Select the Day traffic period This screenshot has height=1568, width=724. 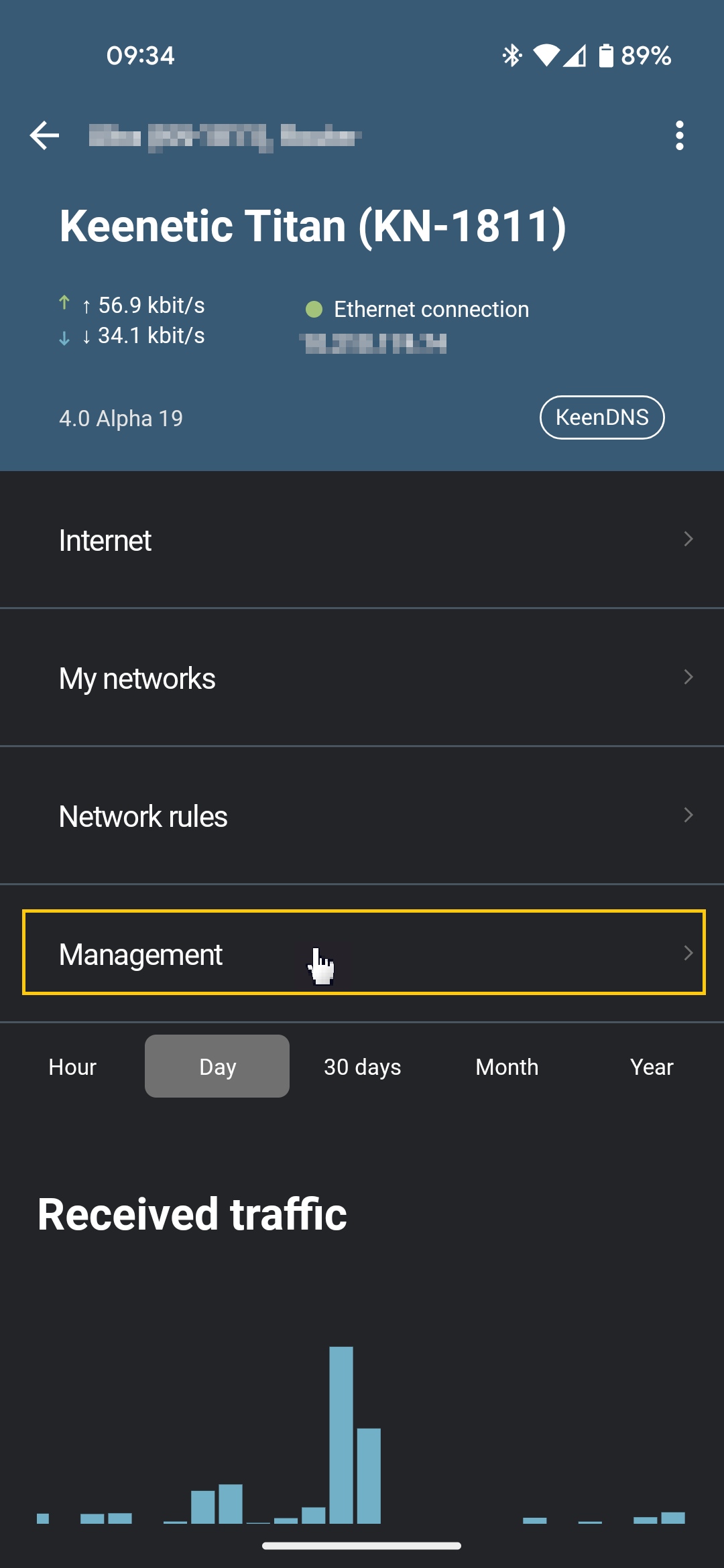click(x=217, y=1067)
